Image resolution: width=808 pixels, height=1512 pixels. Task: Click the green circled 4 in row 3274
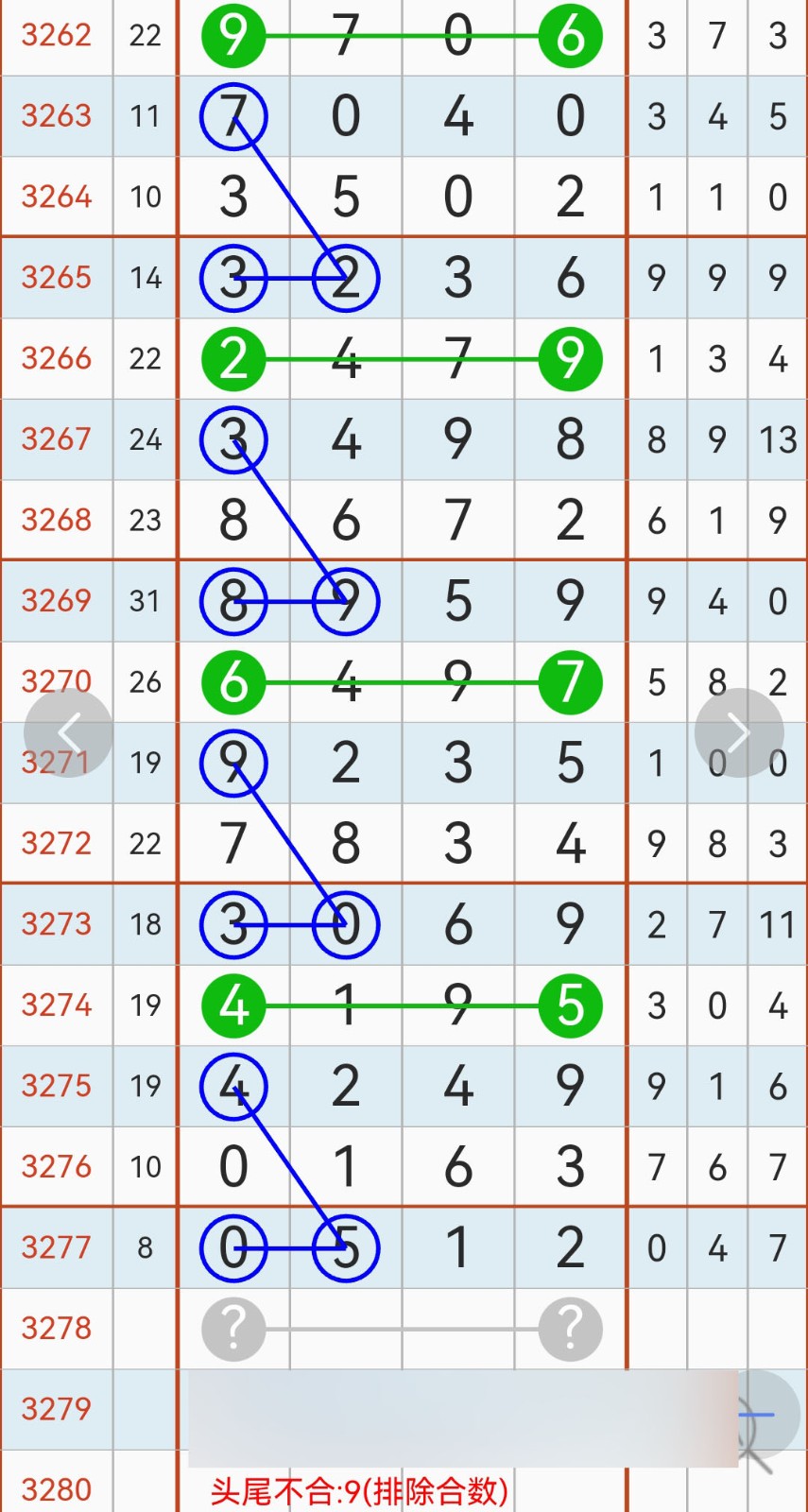coord(233,1006)
